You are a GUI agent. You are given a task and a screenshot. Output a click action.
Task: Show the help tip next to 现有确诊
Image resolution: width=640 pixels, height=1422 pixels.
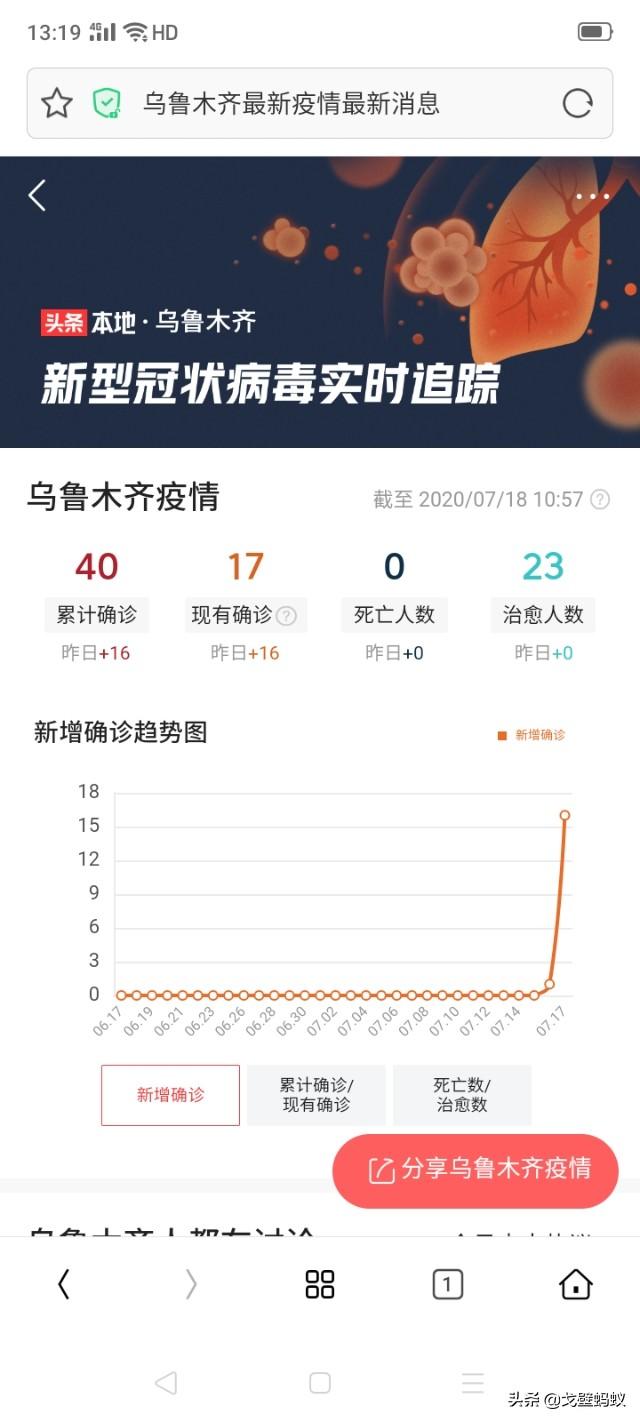click(287, 616)
